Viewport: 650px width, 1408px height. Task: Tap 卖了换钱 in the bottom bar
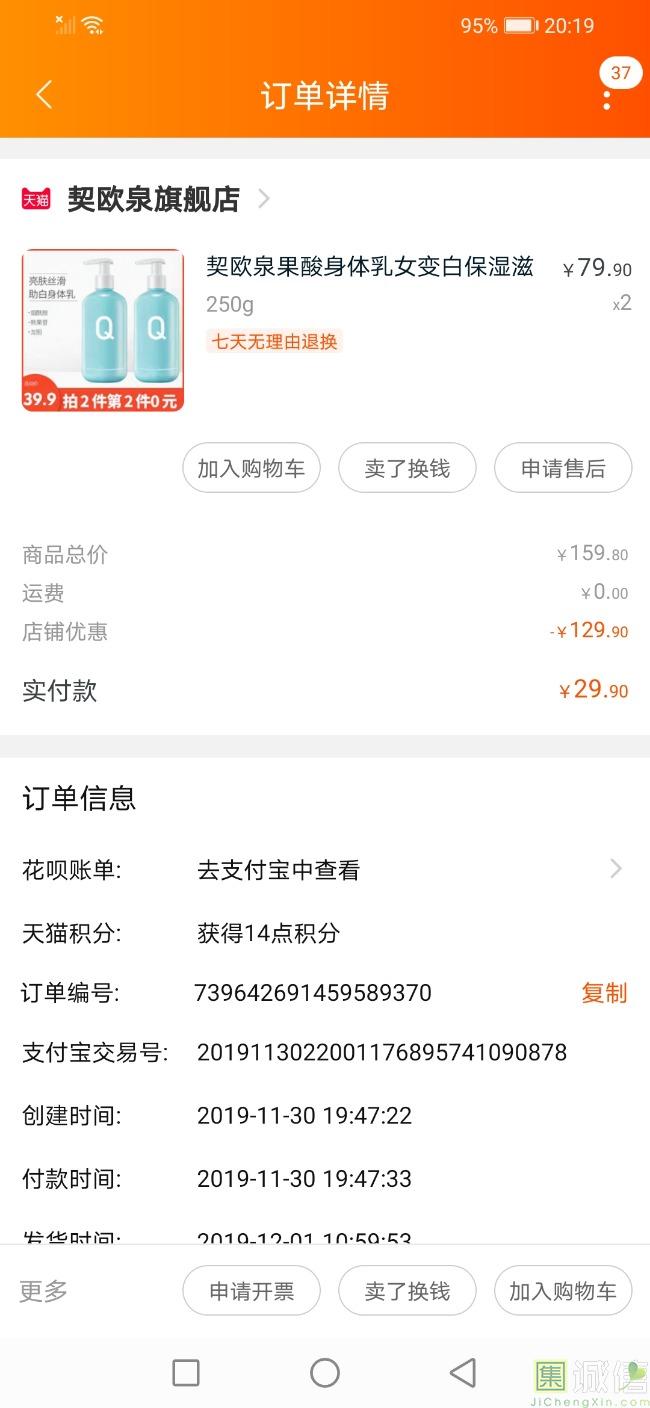407,1291
